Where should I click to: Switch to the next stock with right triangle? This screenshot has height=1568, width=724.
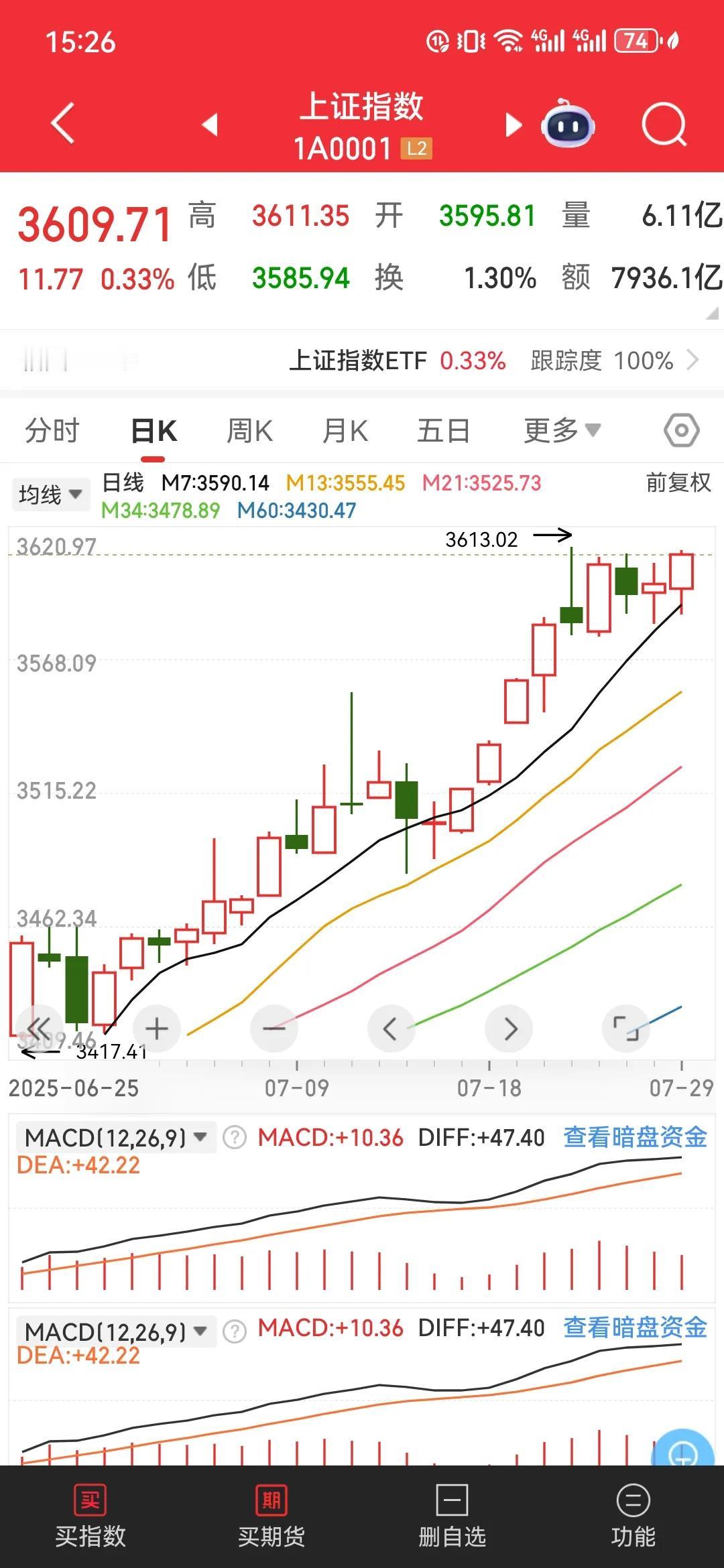tap(514, 125)
